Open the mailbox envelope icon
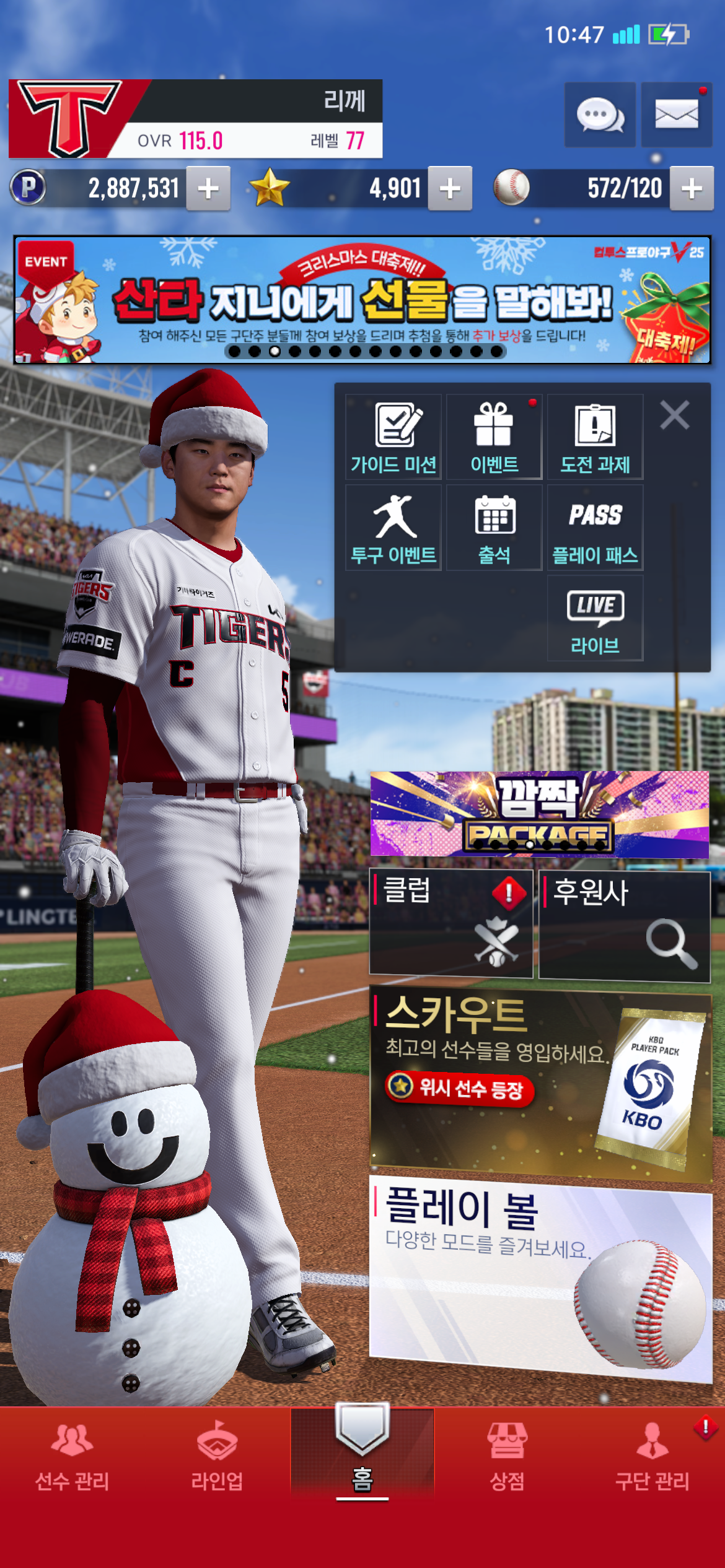Screen dimensions: 725x1568 click(676, 115)
